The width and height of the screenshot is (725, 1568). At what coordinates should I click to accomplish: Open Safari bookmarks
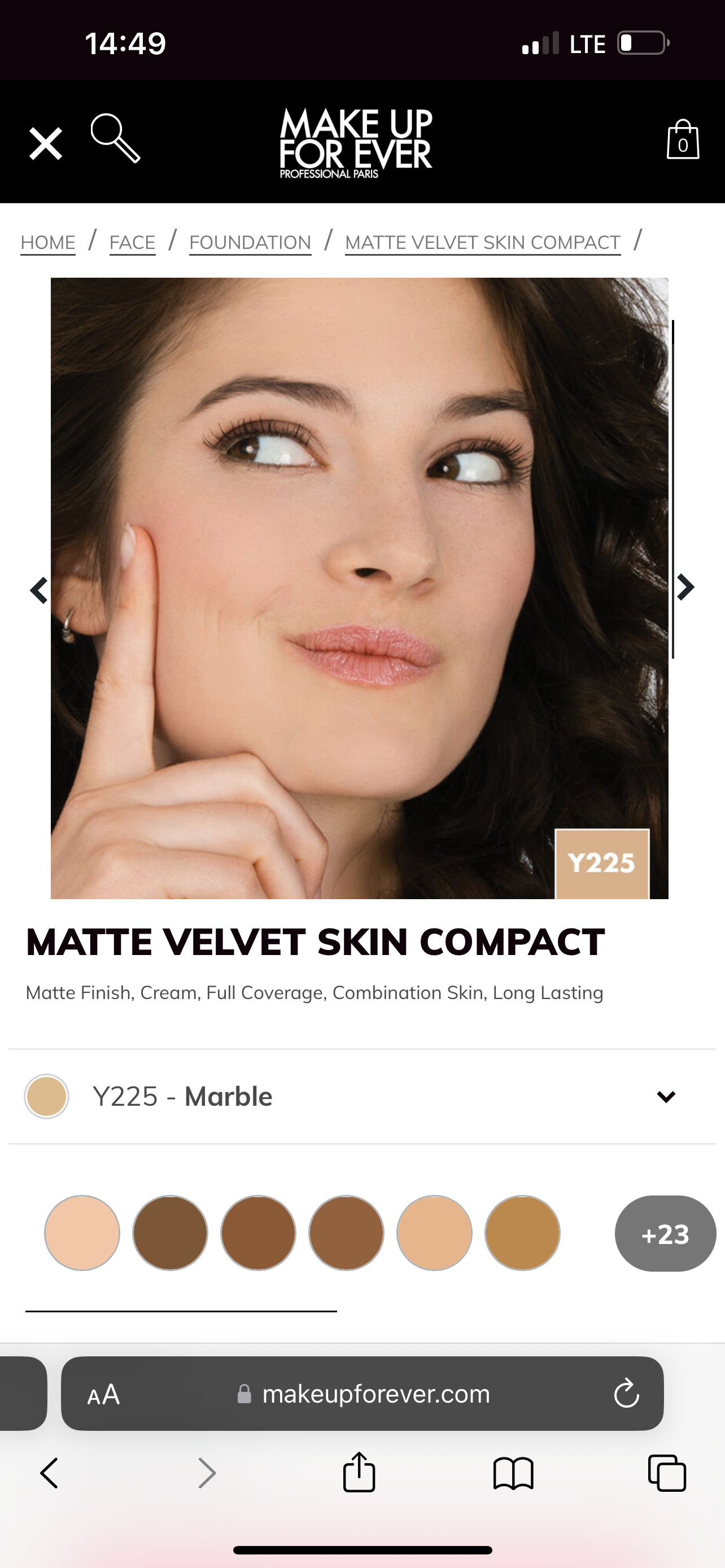pyautogui.click(x=514, y=1473)
